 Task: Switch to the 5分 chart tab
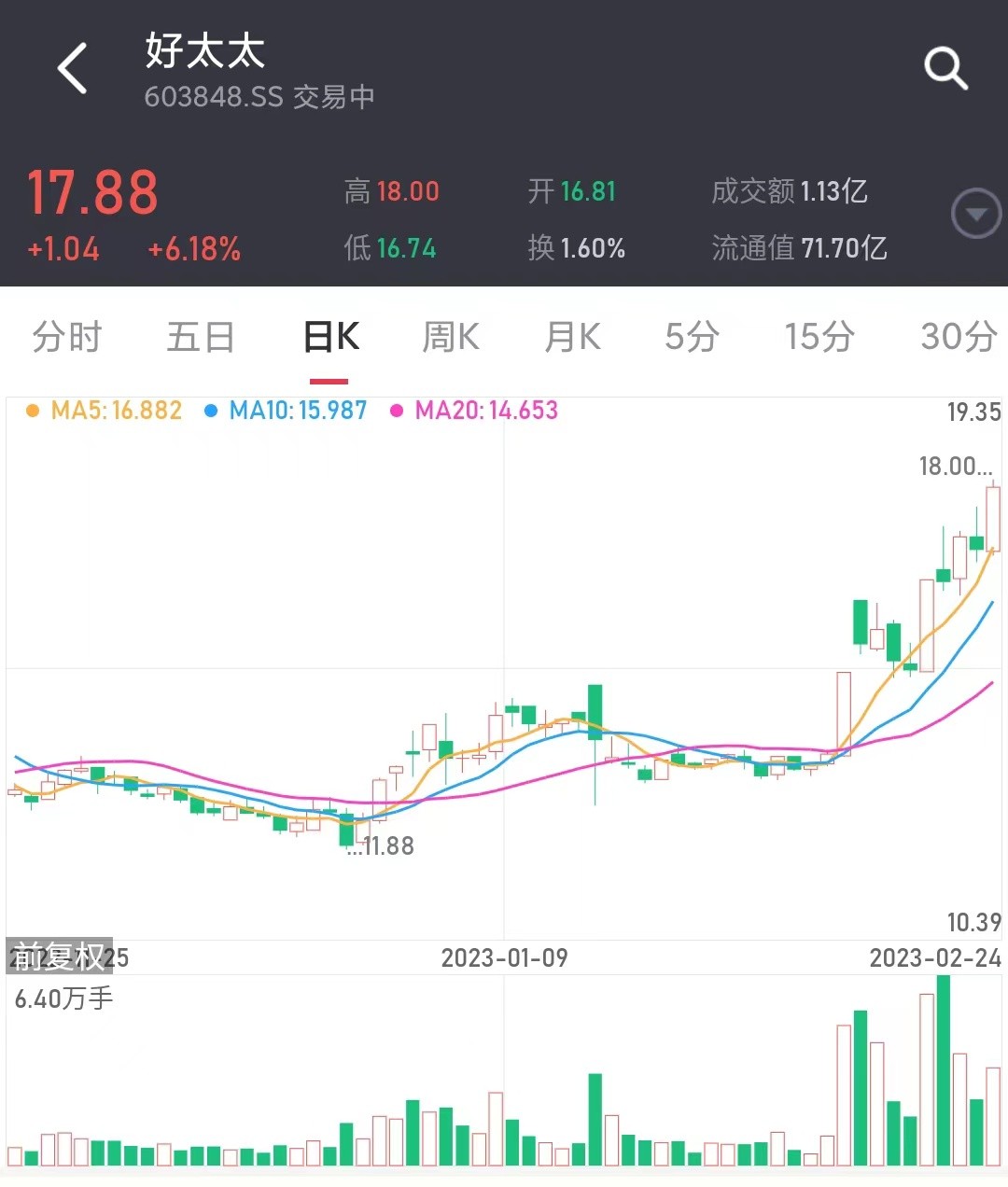click(692, 337)
